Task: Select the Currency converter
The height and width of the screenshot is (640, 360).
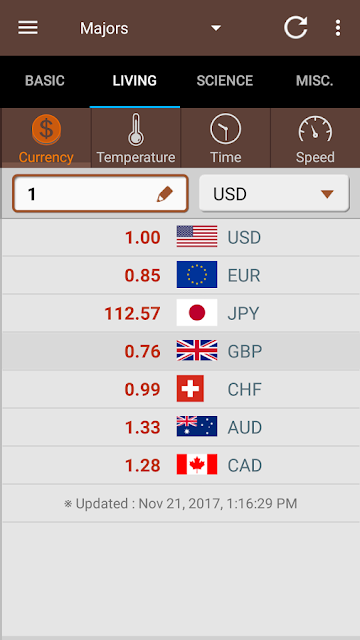Action: pos(46,138)
